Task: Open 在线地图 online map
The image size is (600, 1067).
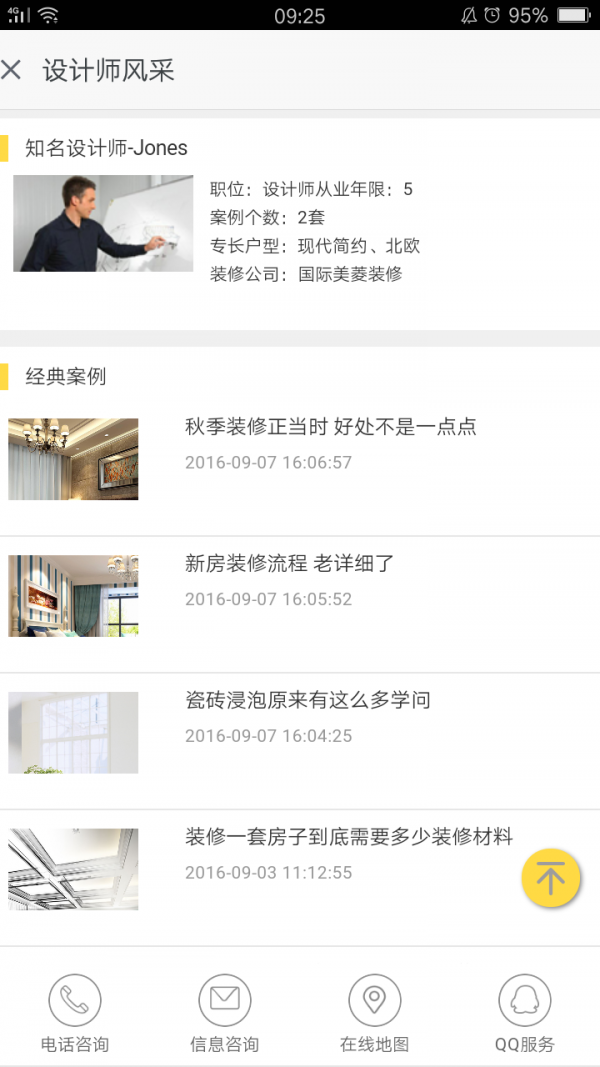Action: [x=374, y=1012]
